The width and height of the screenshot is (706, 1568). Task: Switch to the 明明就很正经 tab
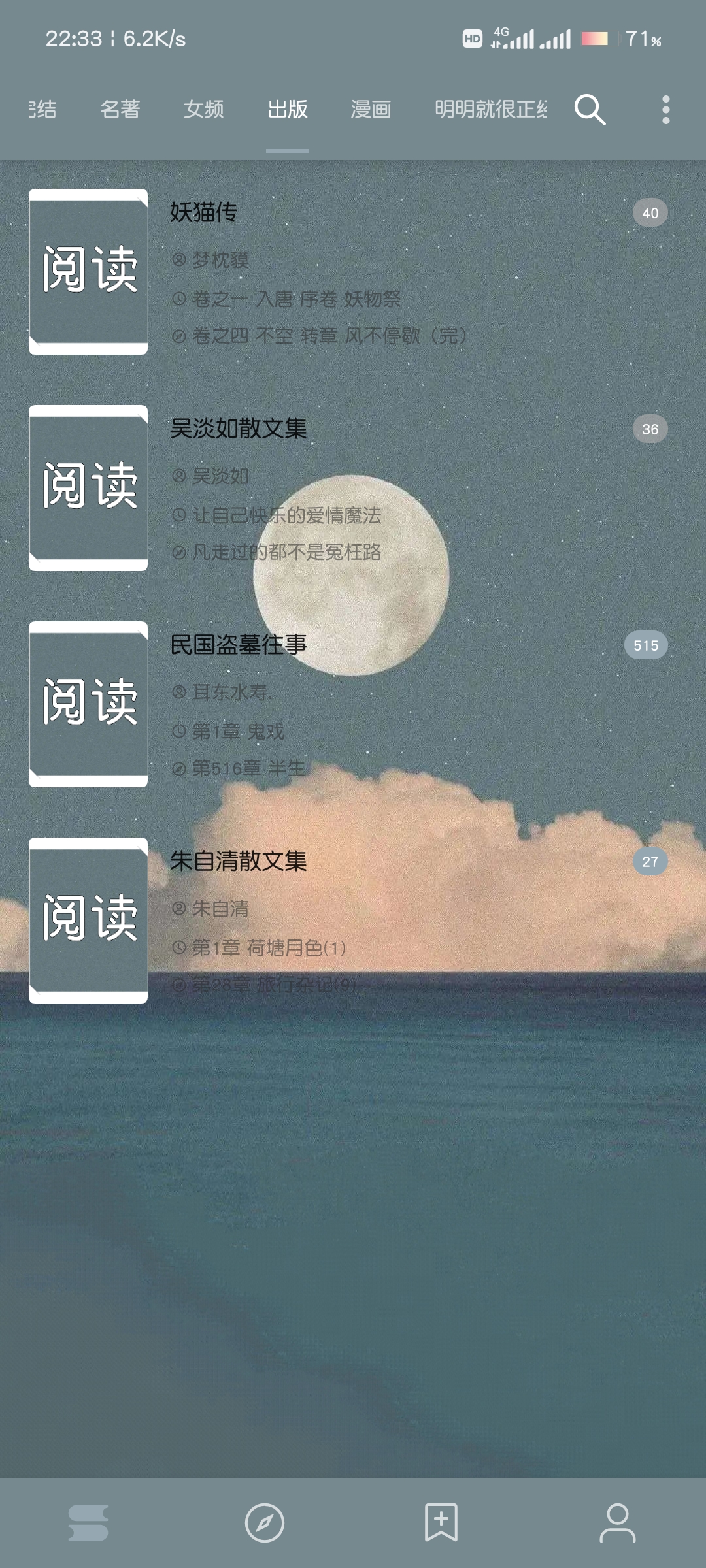(x=490, y=109)
